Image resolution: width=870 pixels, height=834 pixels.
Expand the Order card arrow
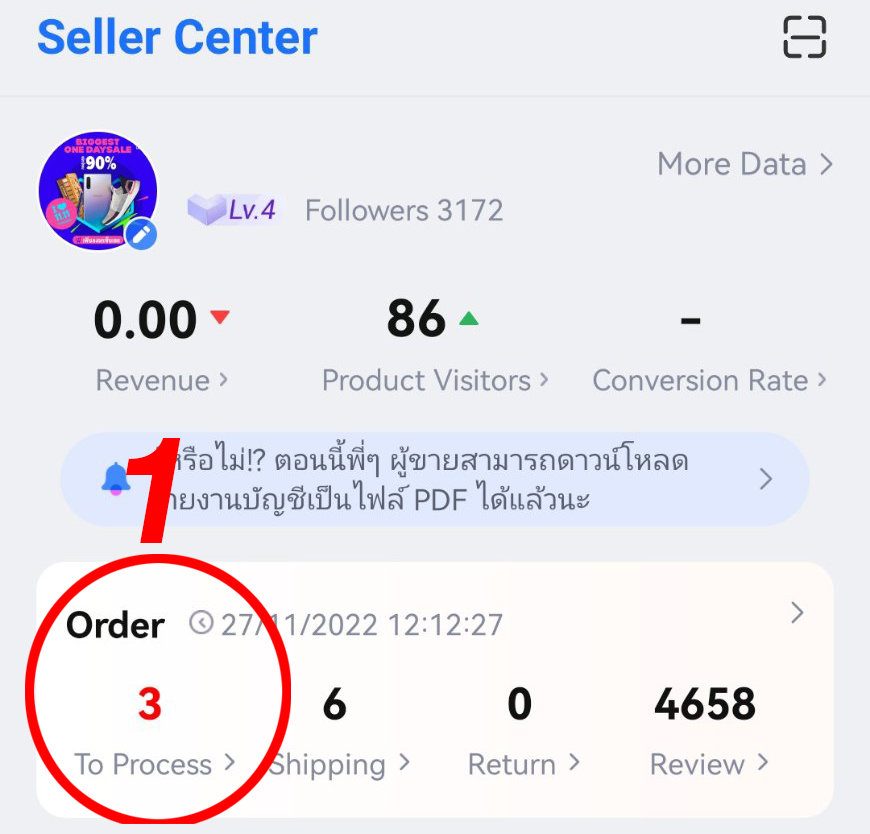(x=797, y=613)
